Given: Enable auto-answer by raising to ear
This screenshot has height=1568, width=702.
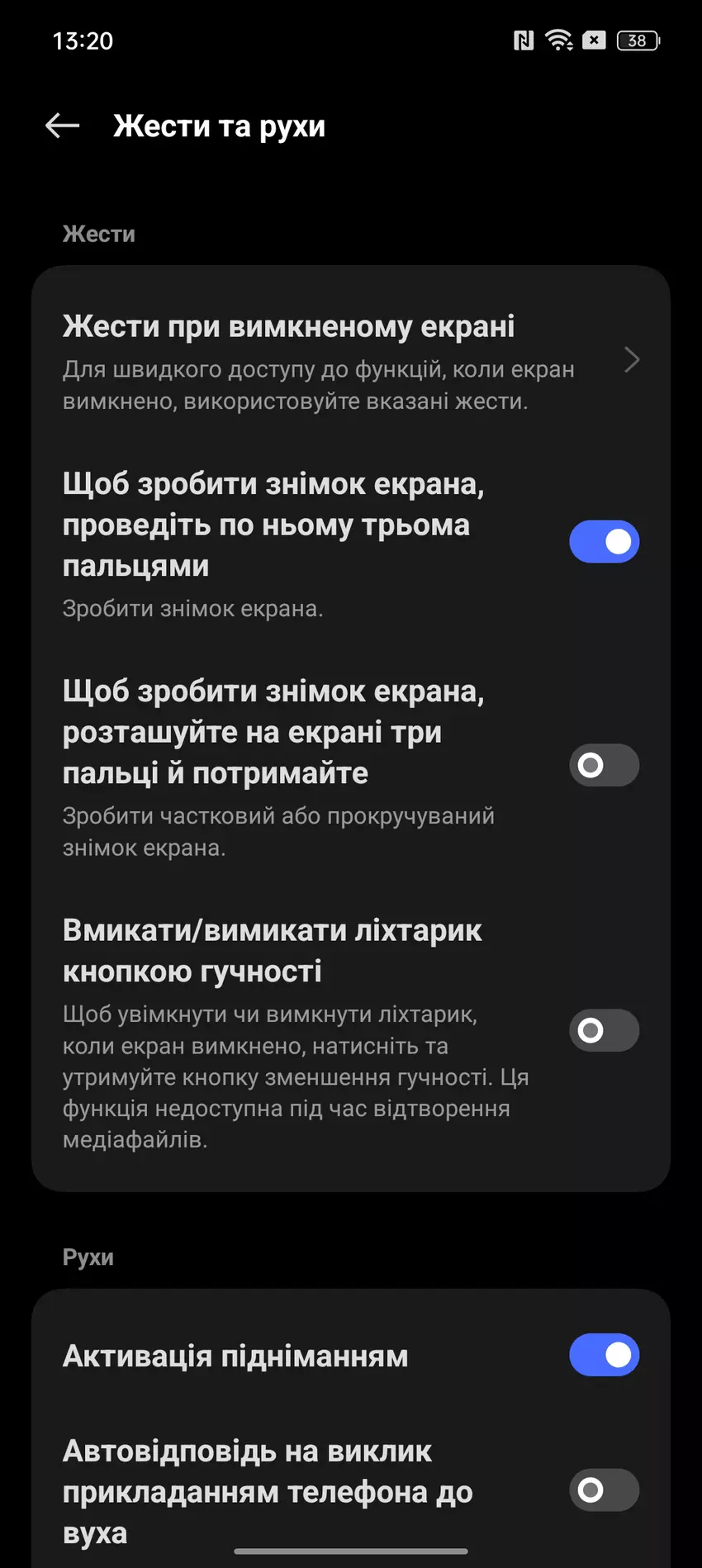Looking at the screenshot, I should (604, 1490).
